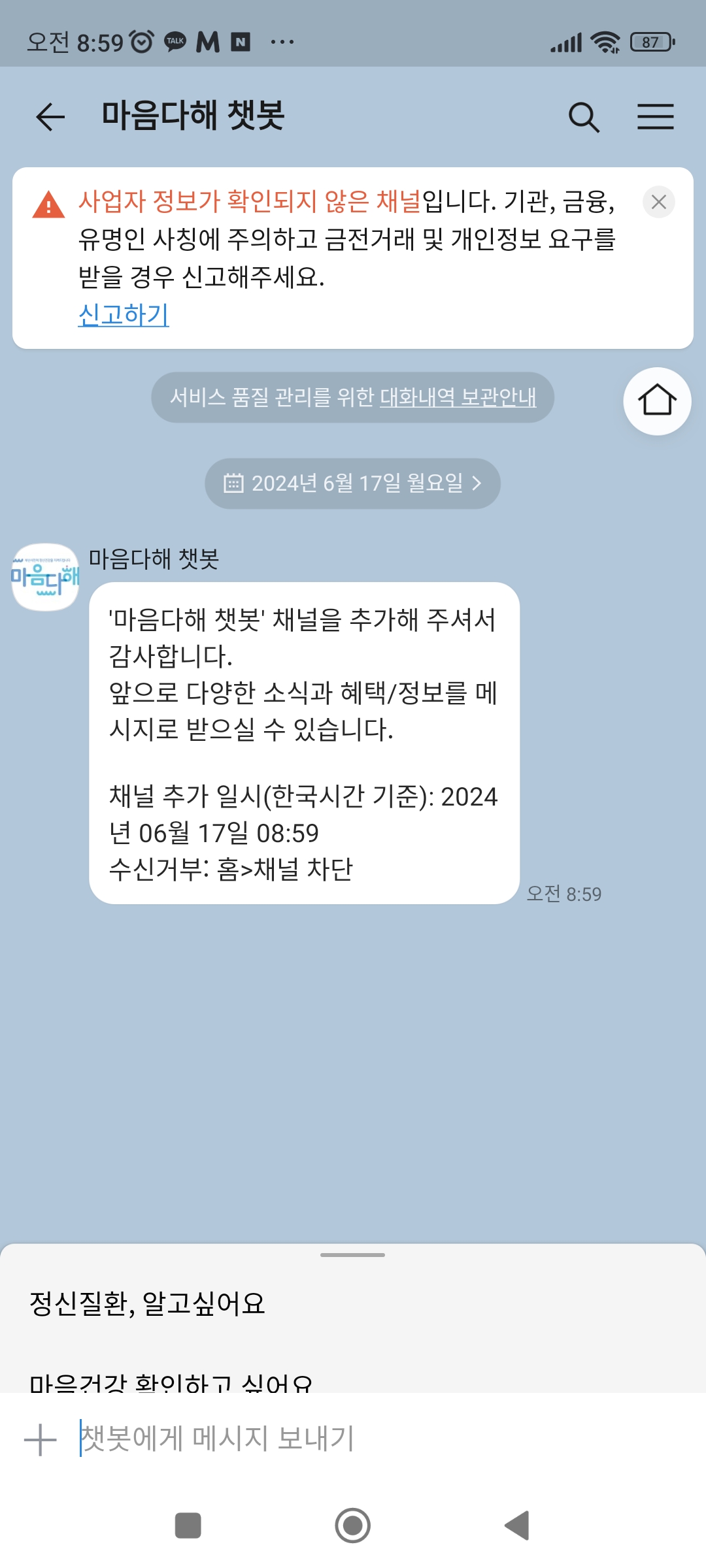The image size is (706, 1568).
Task: Select 마음건강 확인하고 싶어요 option
Action: tap(171, 1380)
